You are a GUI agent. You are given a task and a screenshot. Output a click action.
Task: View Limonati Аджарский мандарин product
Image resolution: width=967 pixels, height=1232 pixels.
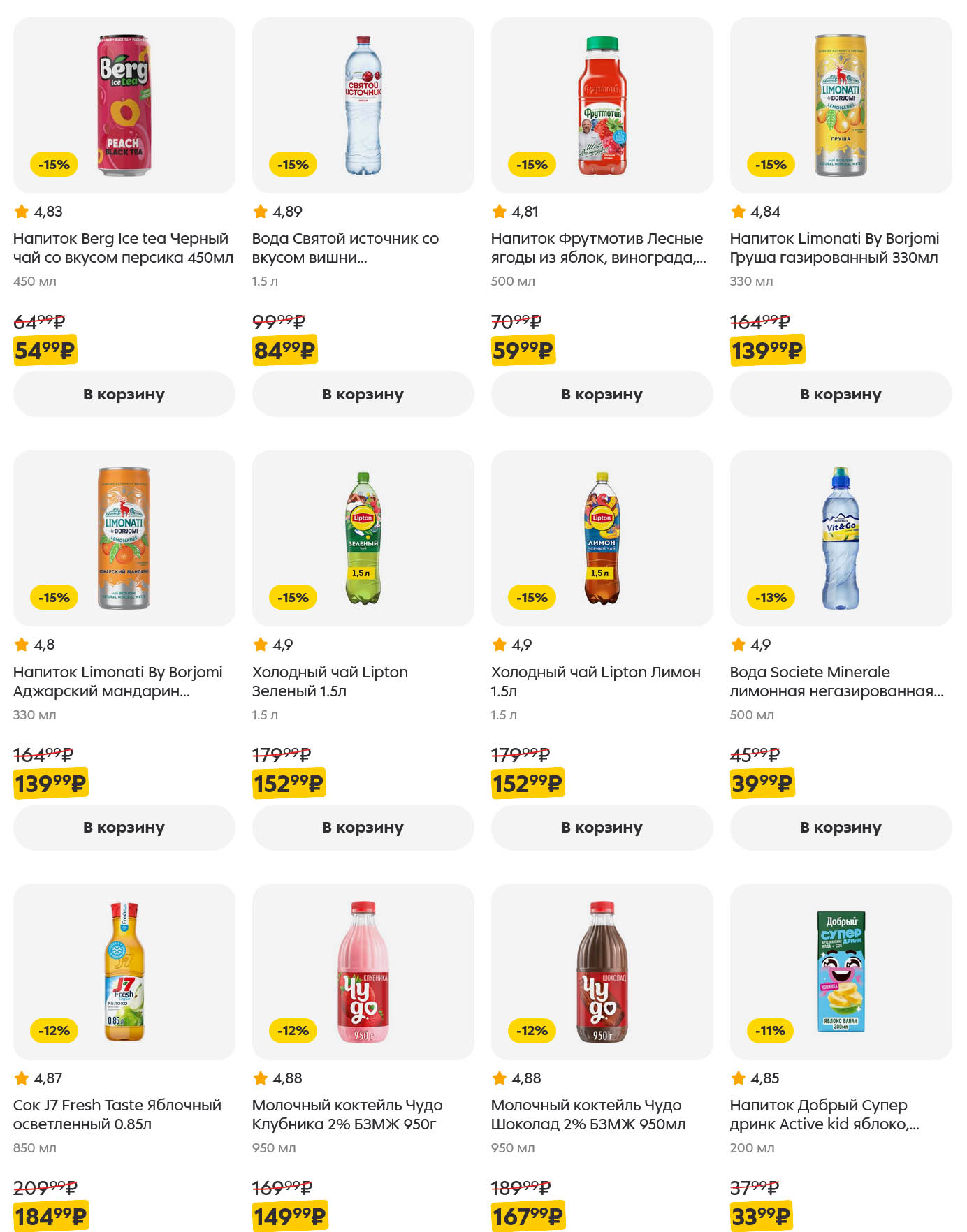click(124, 538)
